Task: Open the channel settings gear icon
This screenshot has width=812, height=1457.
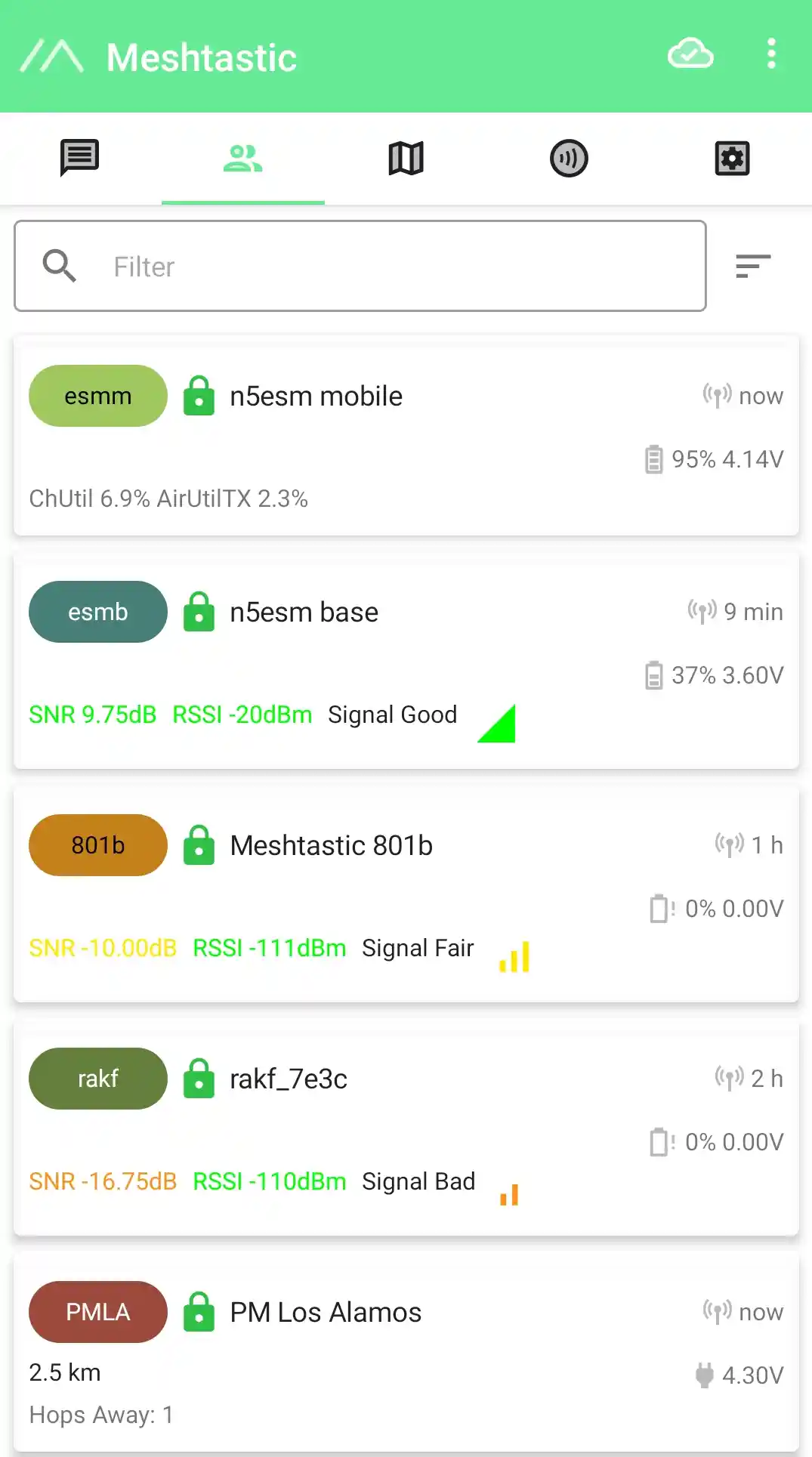Action: click(x=732, y=158)
